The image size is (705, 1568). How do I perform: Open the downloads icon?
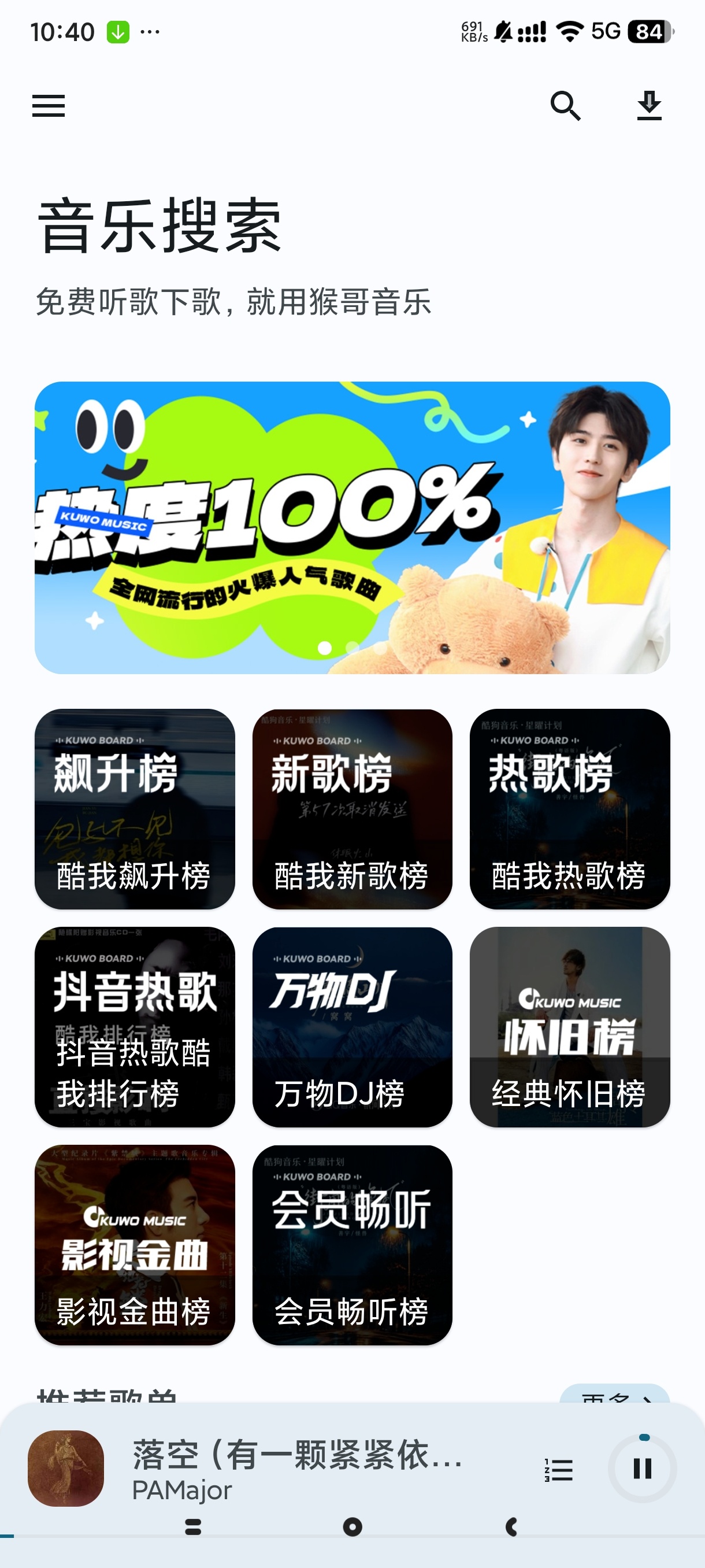tap(649, 106)
